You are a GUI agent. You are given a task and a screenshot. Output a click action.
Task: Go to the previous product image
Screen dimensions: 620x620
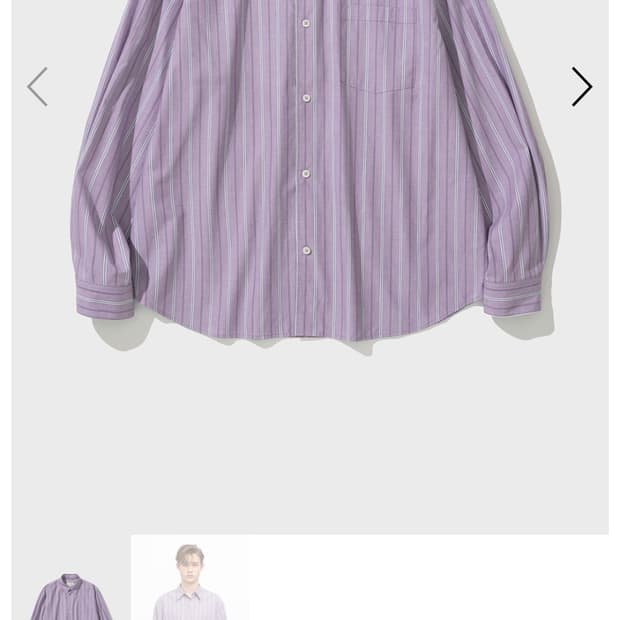(x=37, y=87)
